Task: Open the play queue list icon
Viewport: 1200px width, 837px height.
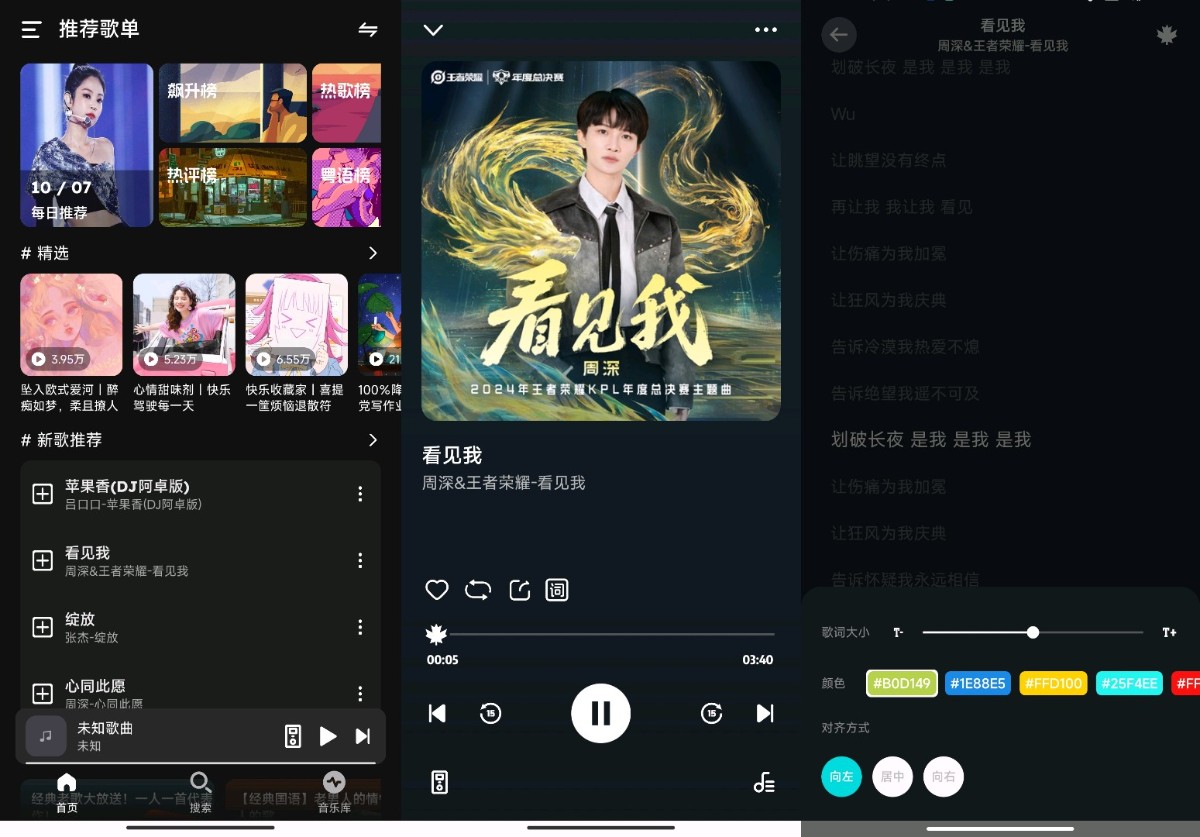Action: 764,783
